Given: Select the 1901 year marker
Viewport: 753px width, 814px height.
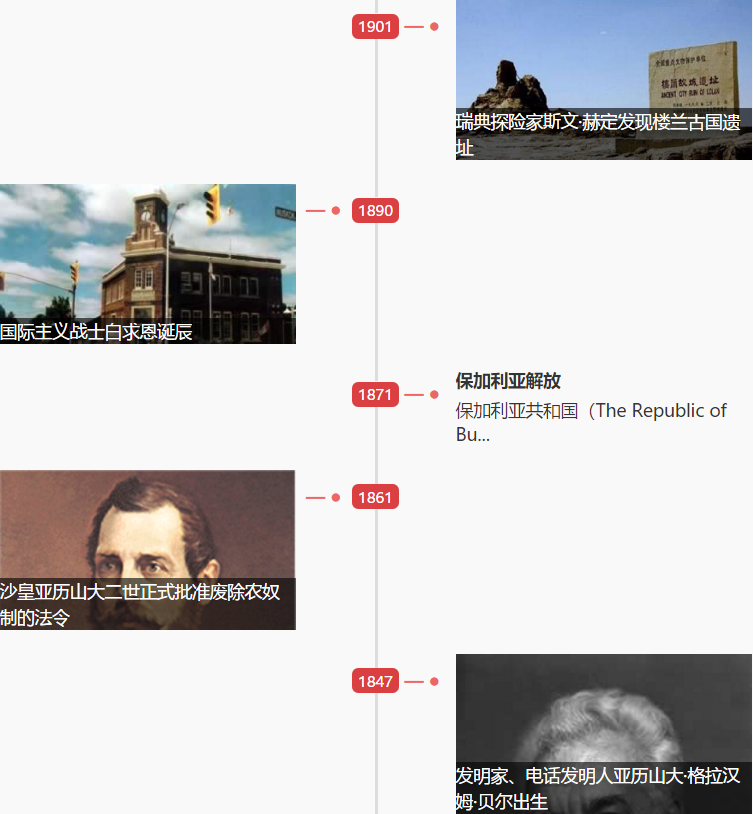Looking at the screenshot, I should [375, 26].
